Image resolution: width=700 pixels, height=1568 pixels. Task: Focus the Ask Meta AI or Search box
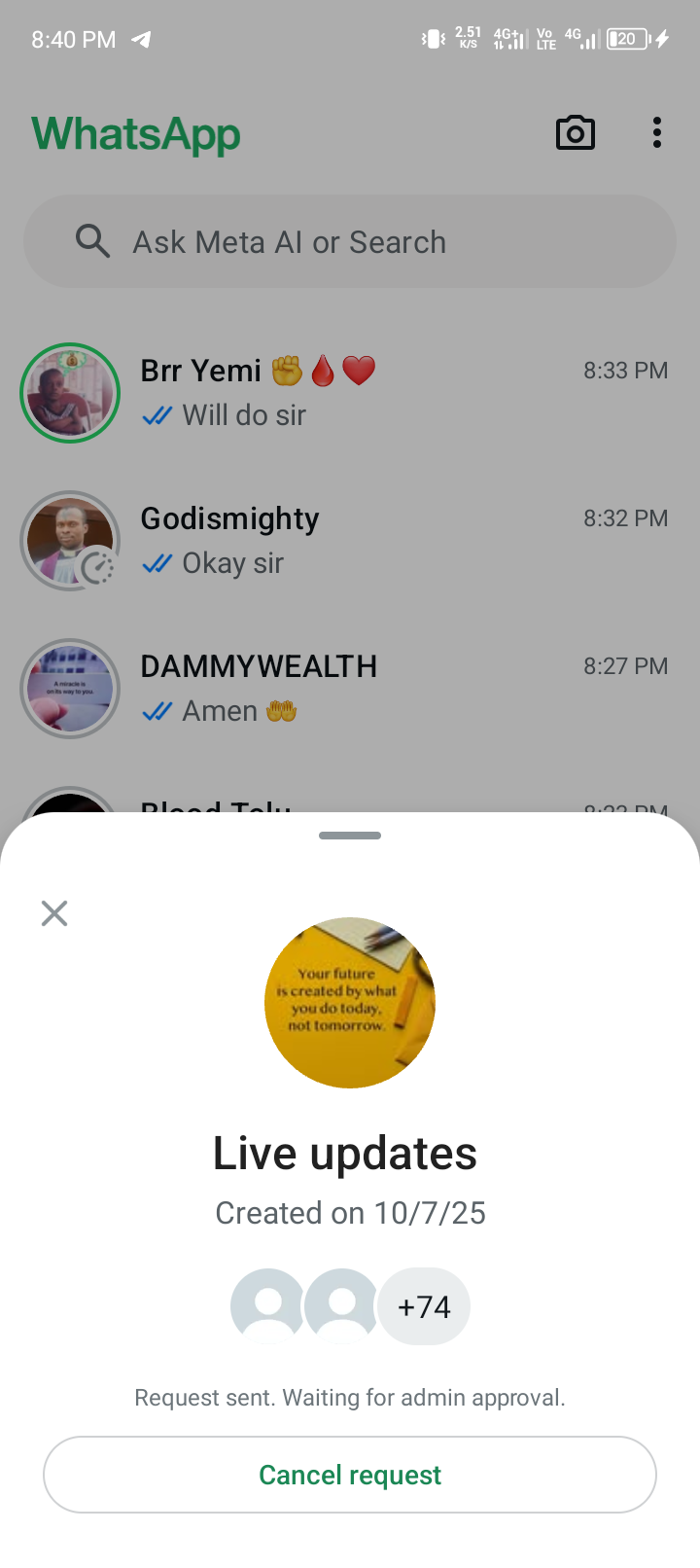(x=350, y=241)
